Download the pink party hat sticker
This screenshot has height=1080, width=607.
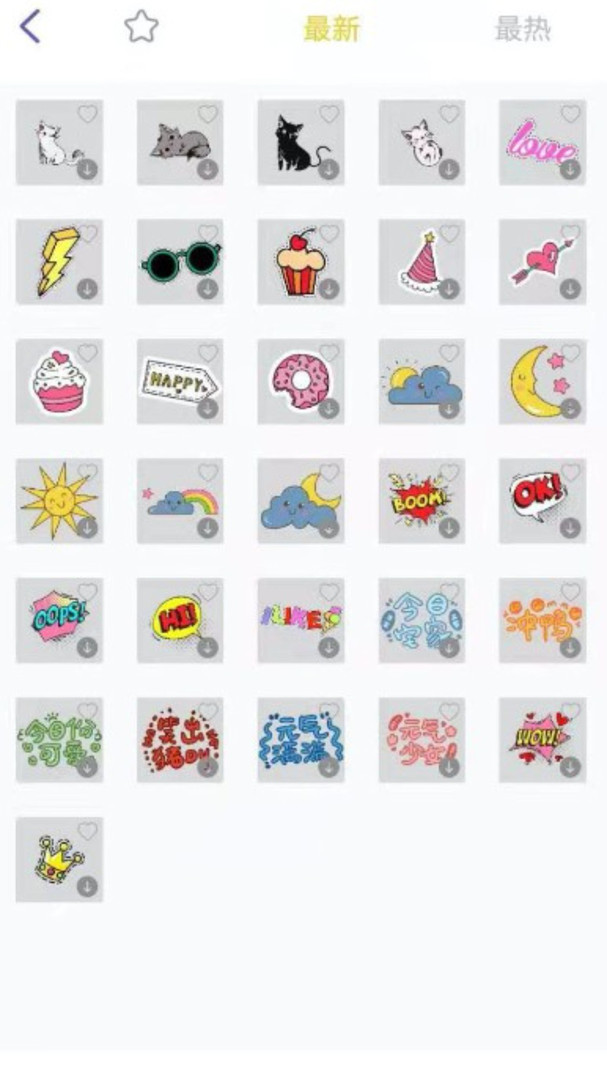(x=449, y=289)
